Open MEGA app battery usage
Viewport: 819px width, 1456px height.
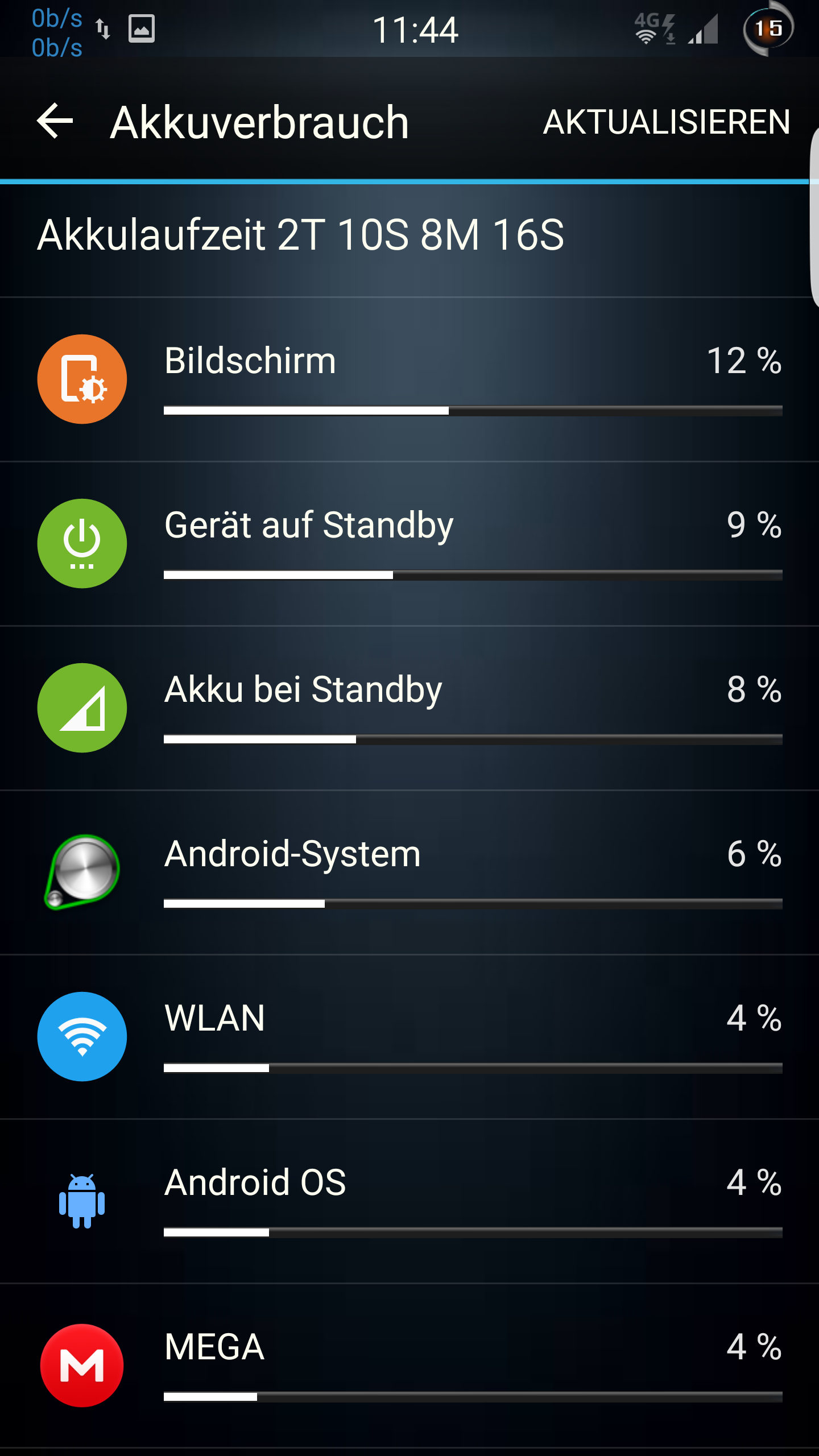409,1366
